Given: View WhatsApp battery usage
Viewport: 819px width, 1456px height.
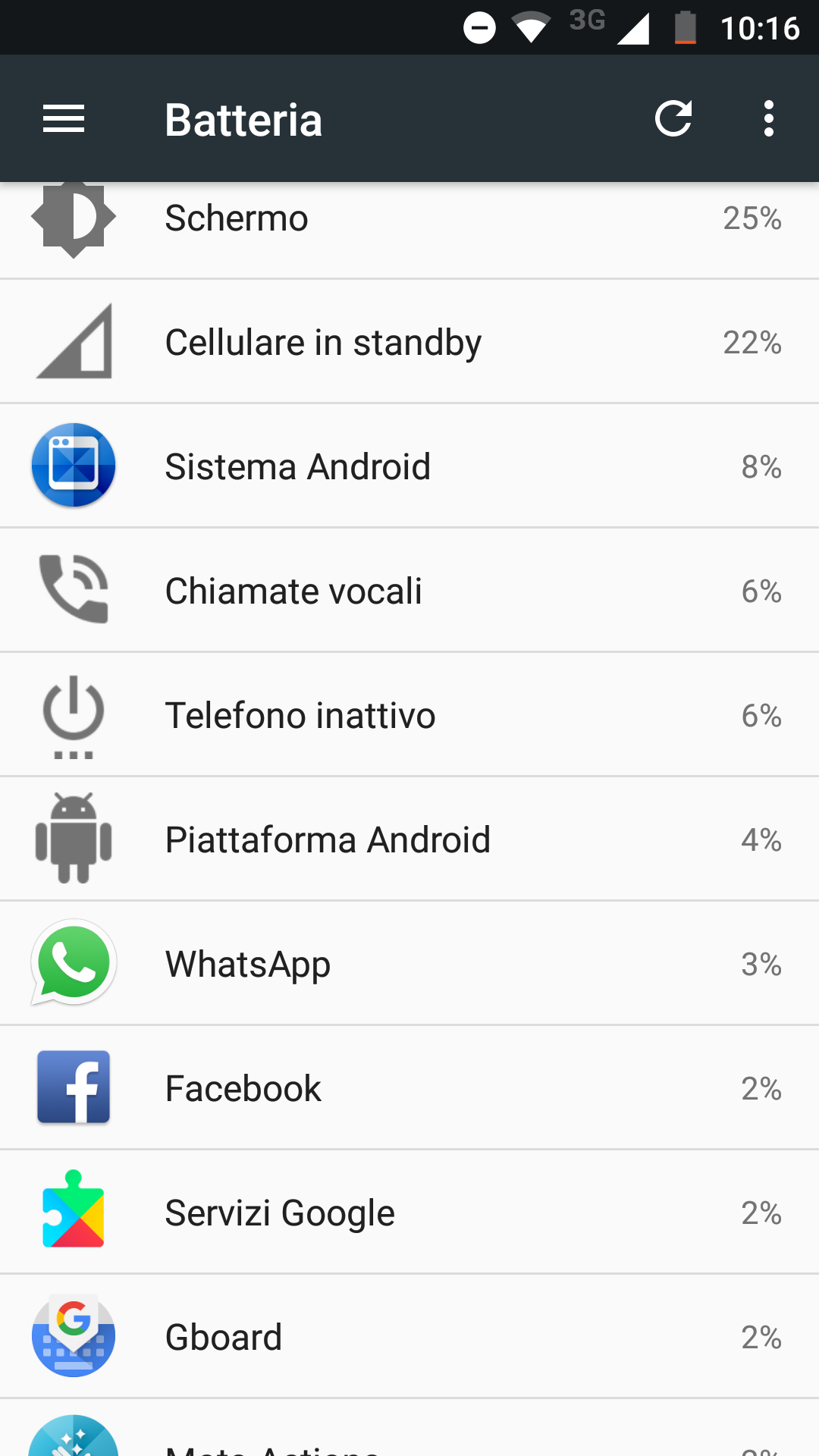Looking at the screenshot, I should (x=409, y=964).
